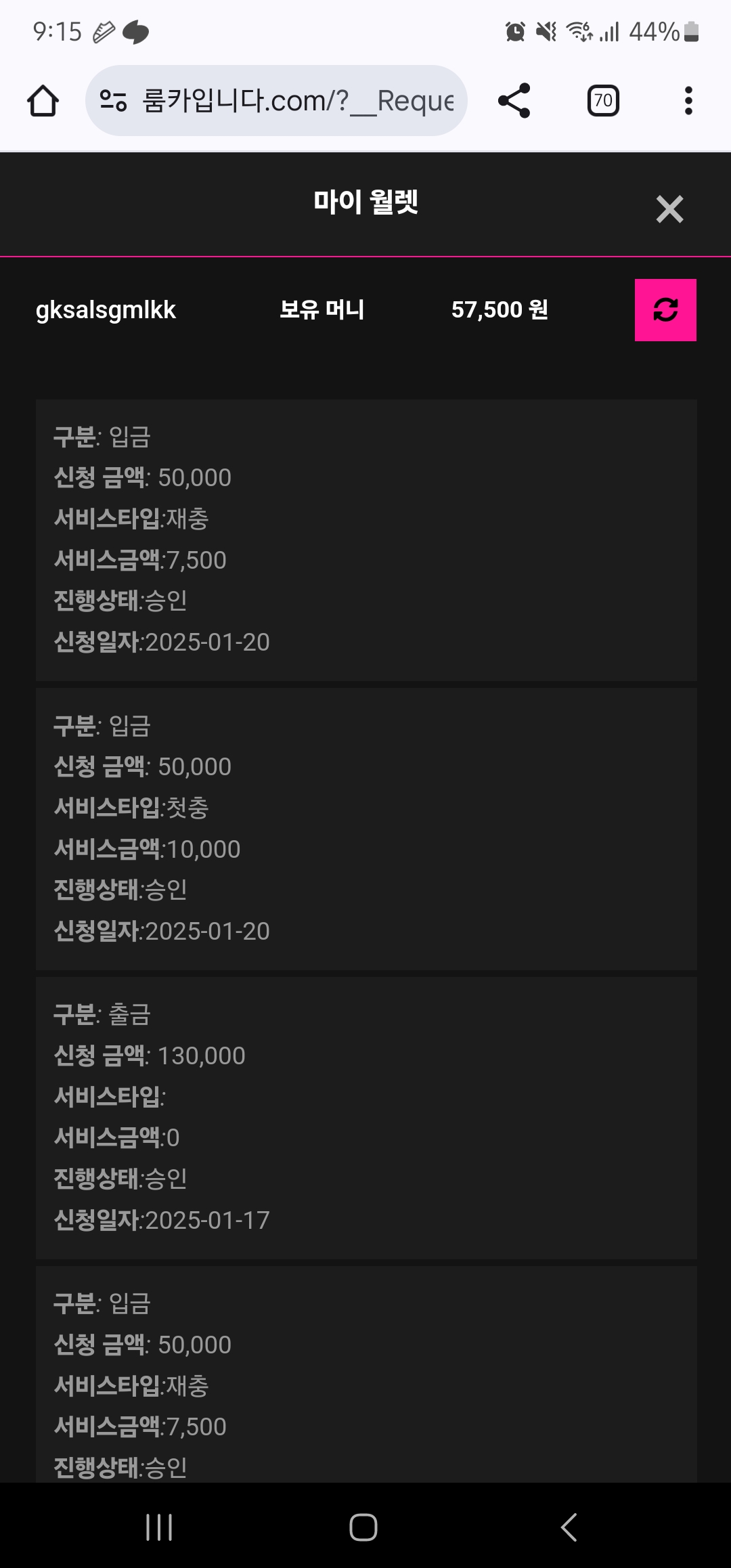The image size is (731, 1568).
Task: Go back with the system back button
Action: coord(569,1527)
